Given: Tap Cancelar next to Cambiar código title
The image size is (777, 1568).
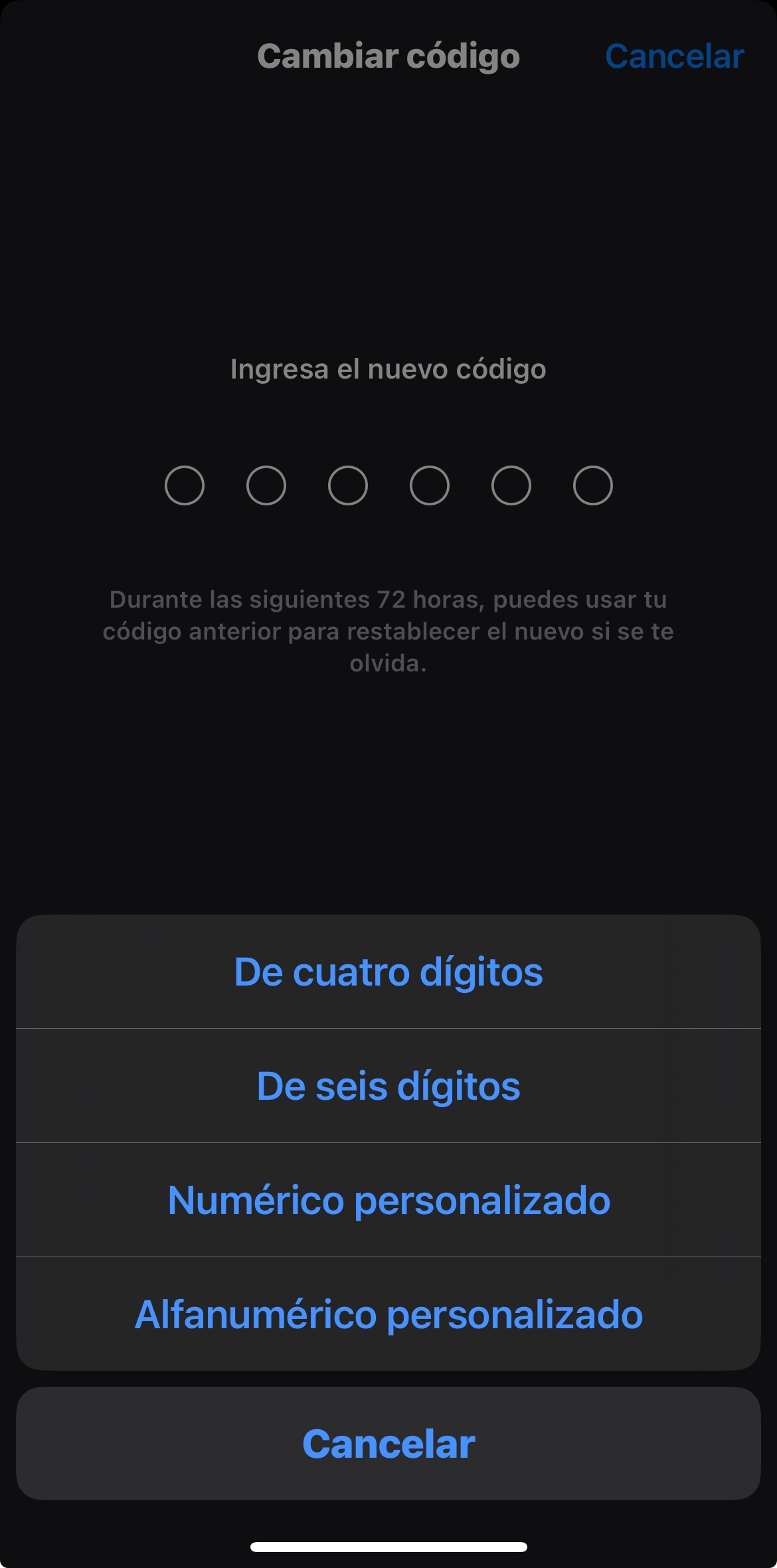Looking at the screenshot, I should tap(674, 56).
